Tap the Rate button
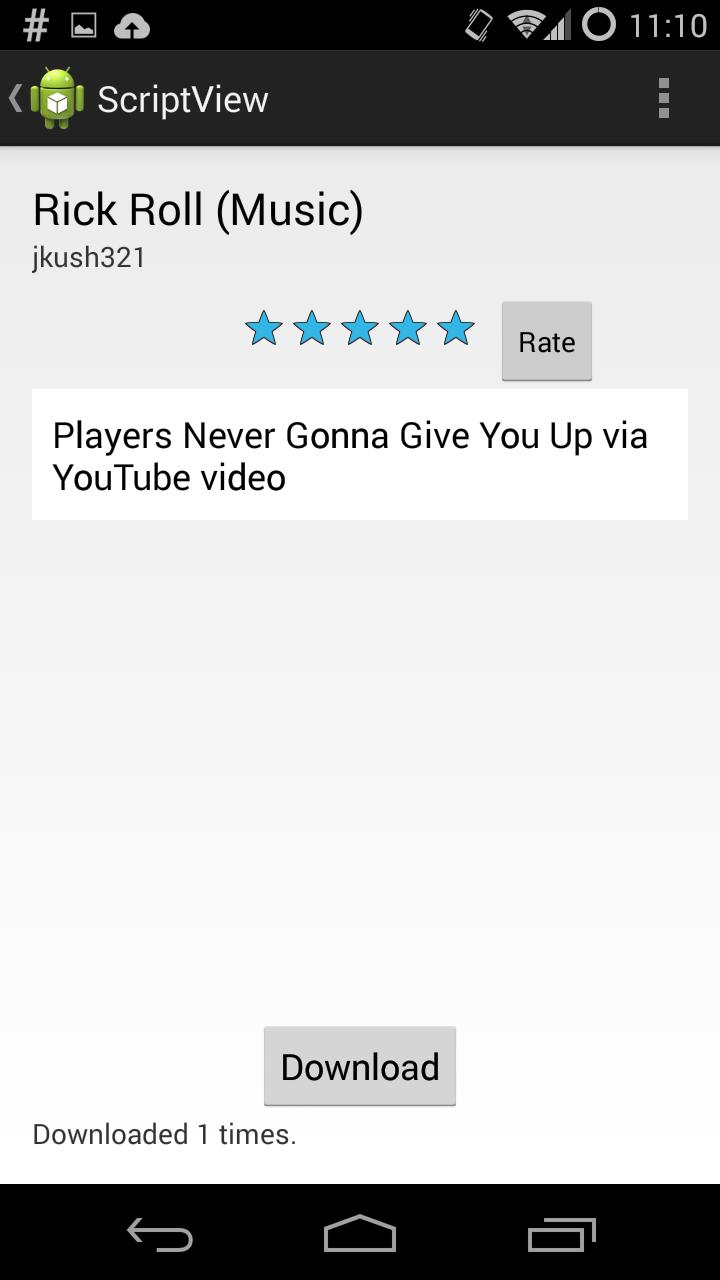This screenshot has width=720, height=1280. click(546, 342)
